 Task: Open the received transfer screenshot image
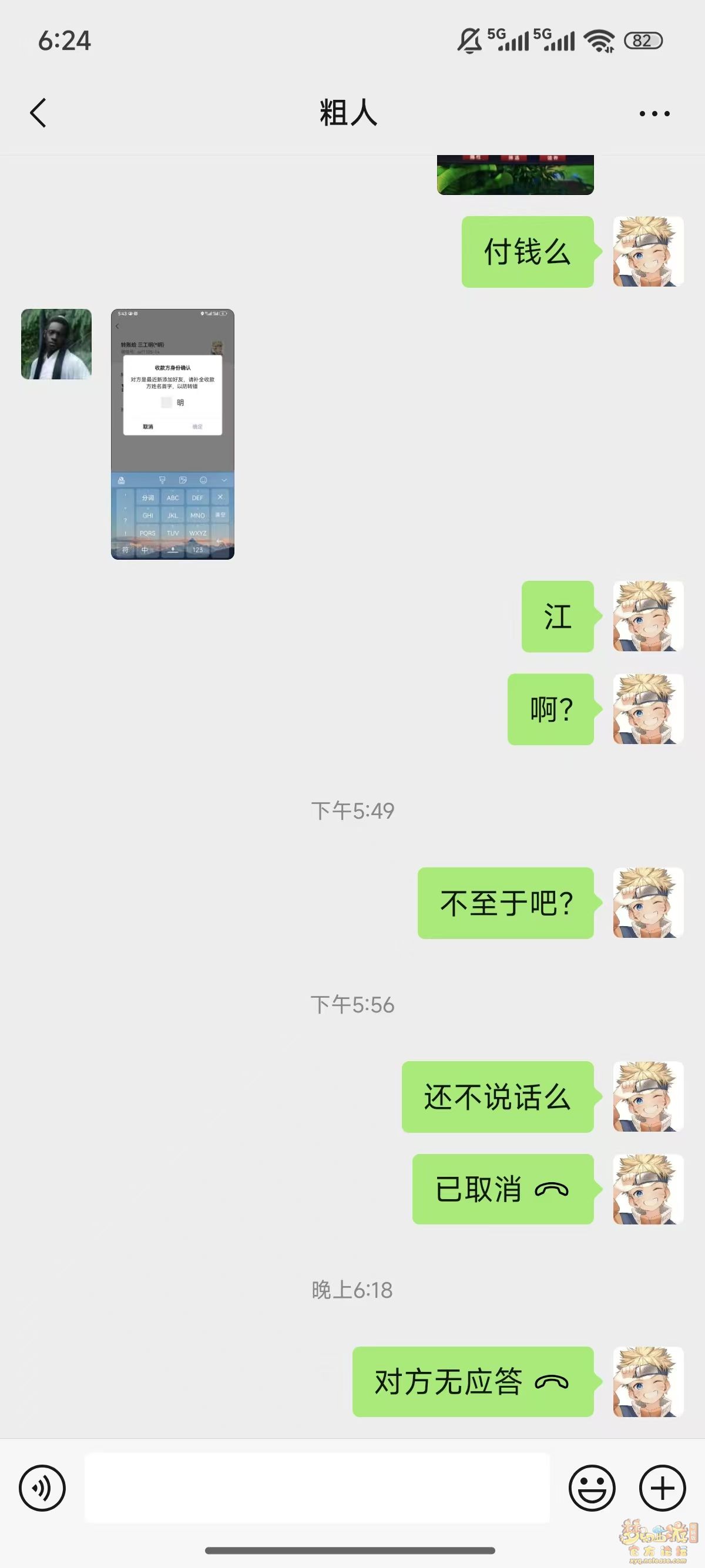click(172, 434)
